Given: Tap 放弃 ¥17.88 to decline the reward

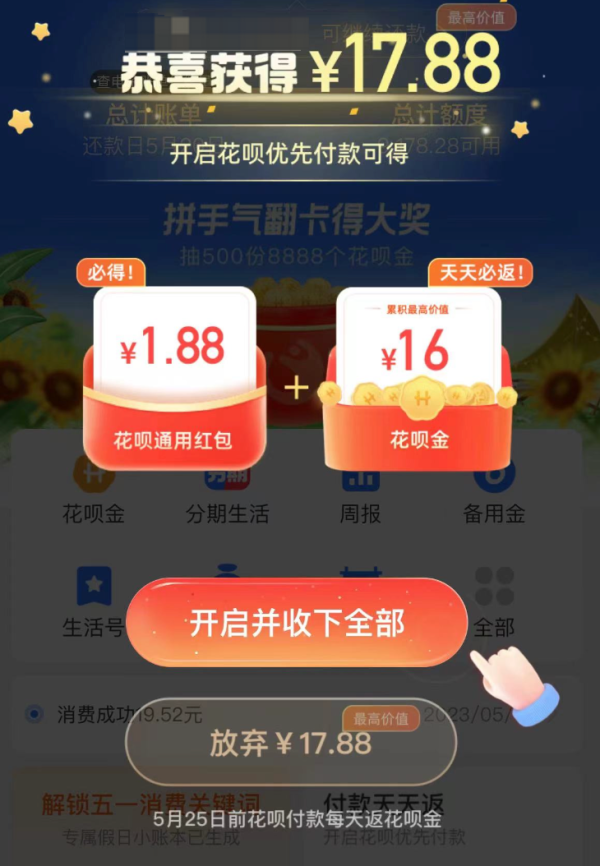Looking at the screenshot, I should [x=290, y=742].
